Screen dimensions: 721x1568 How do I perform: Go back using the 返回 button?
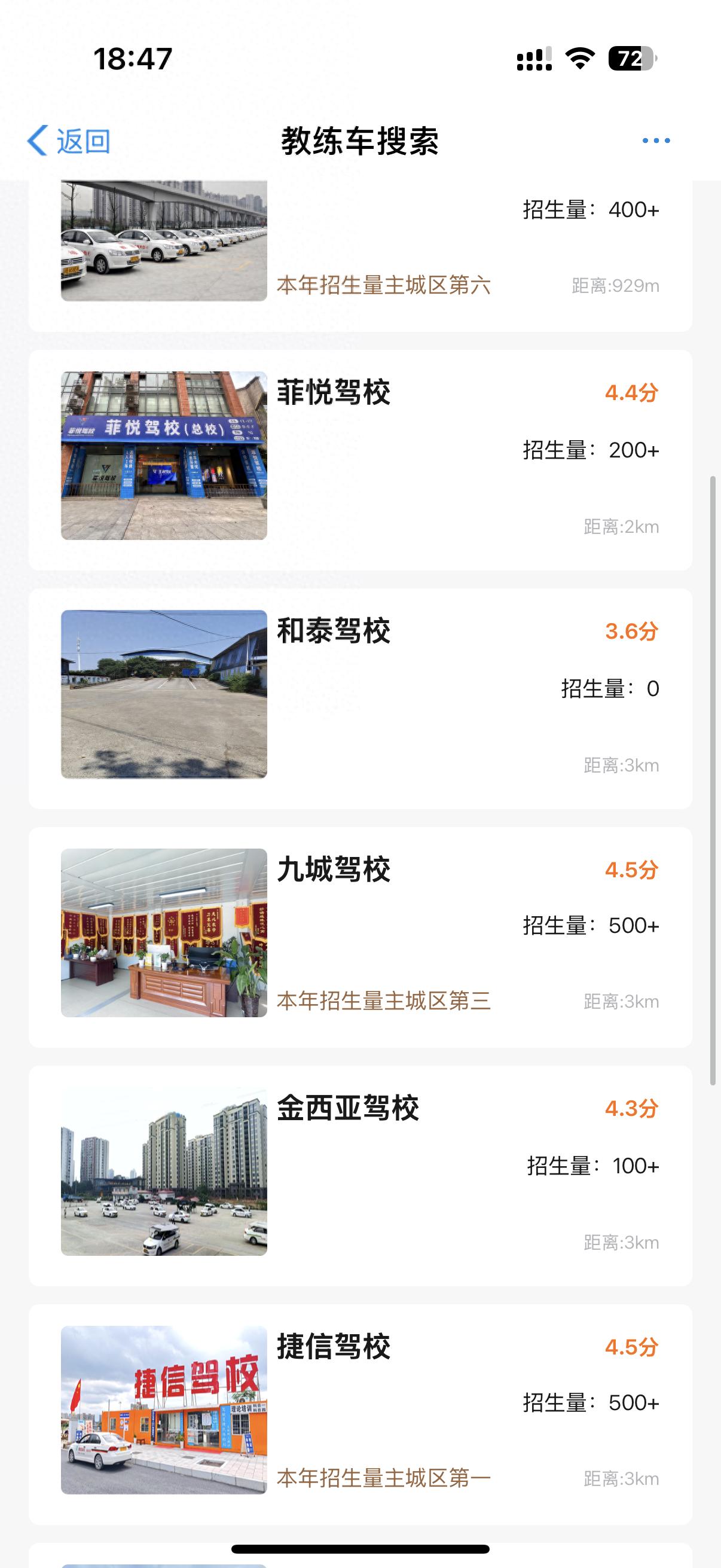(69, 141)
